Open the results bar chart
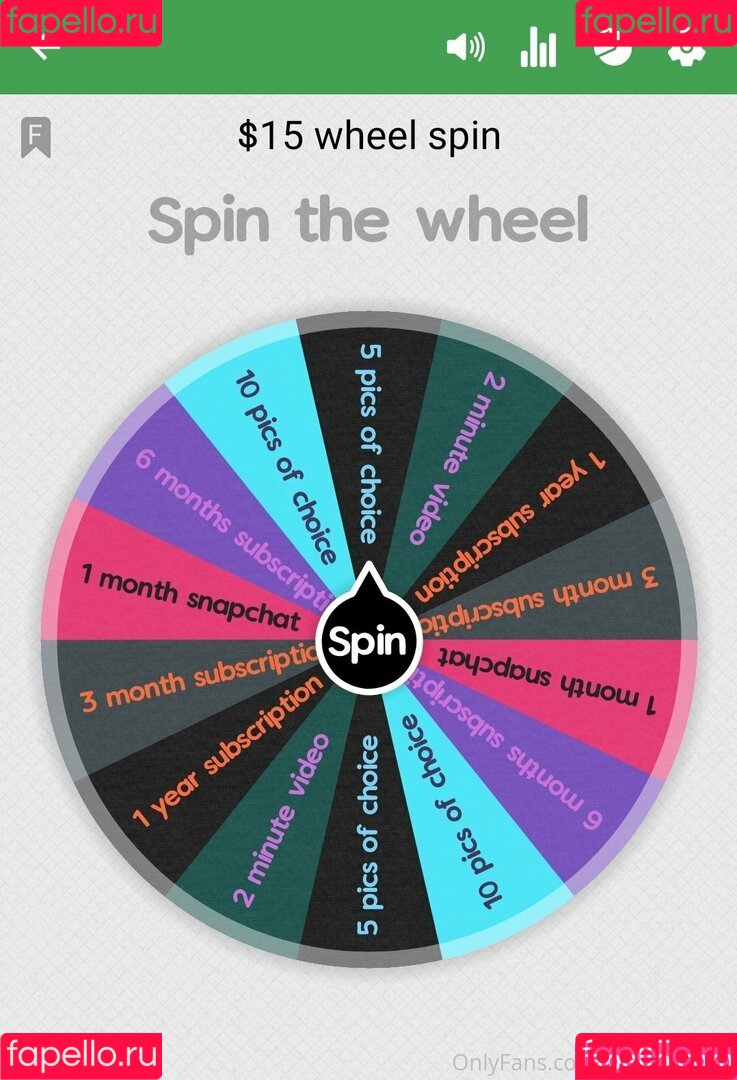Screen dimensions: 737x1080 [x=538, y=47]
